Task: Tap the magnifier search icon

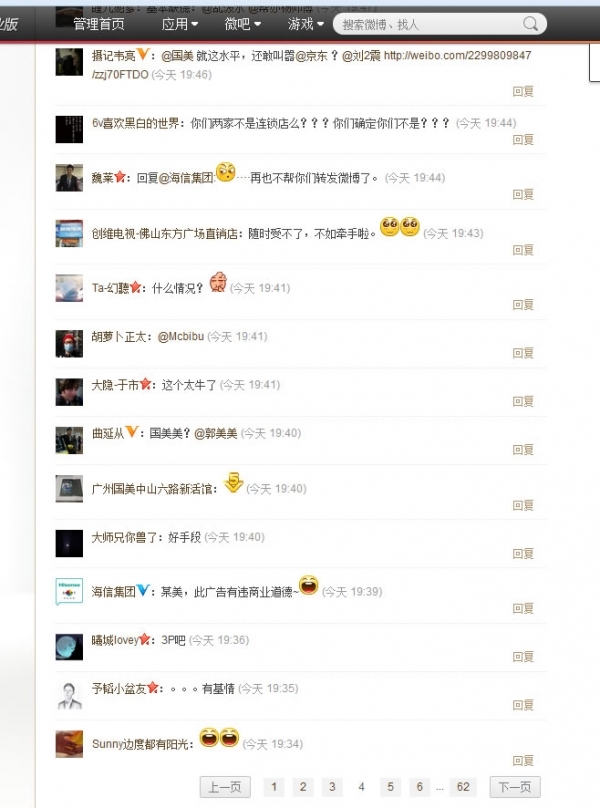Action: [532, 24]
